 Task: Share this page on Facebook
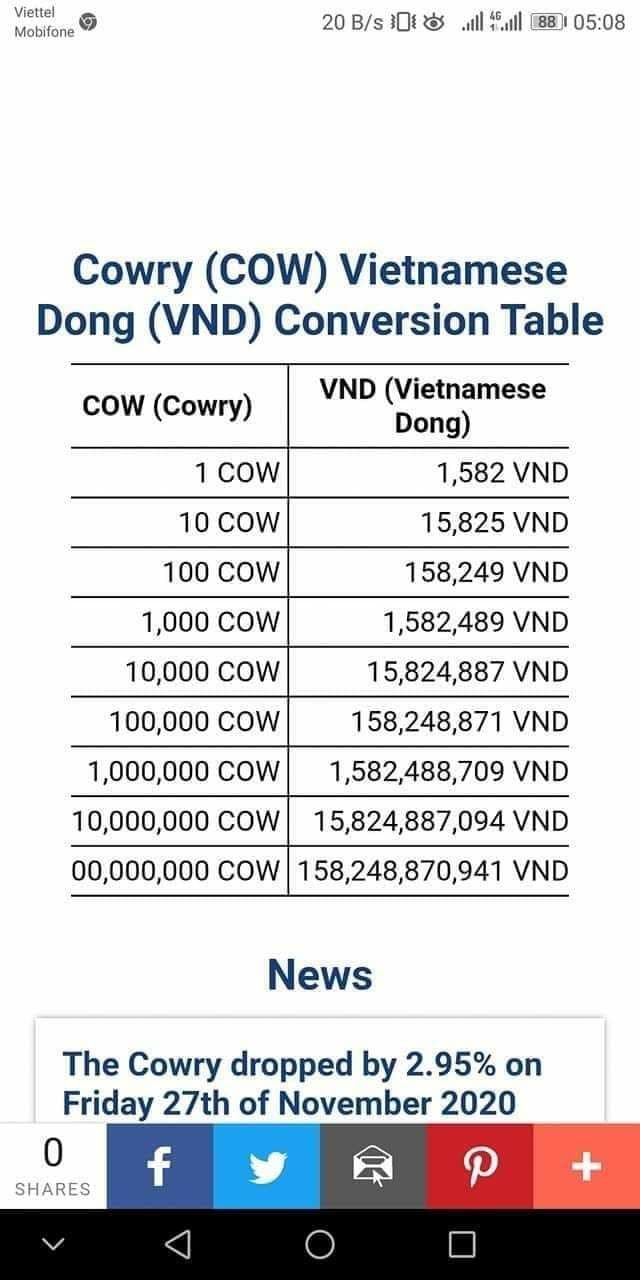160,1166
